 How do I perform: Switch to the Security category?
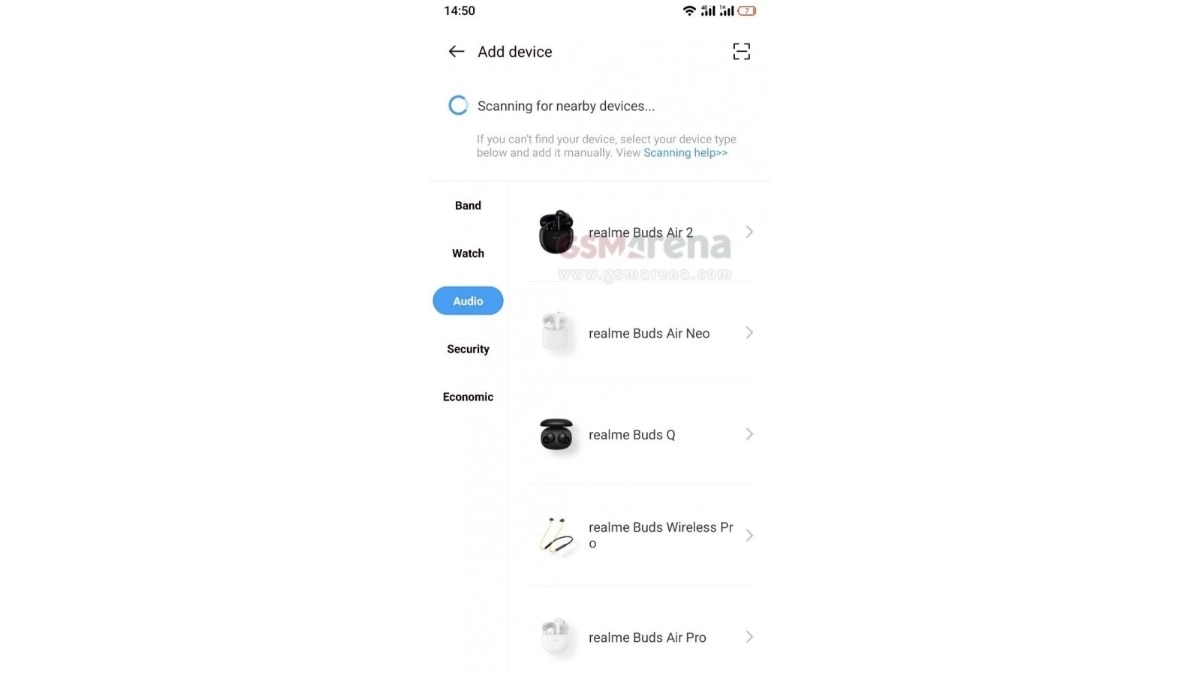pos(468,349)
